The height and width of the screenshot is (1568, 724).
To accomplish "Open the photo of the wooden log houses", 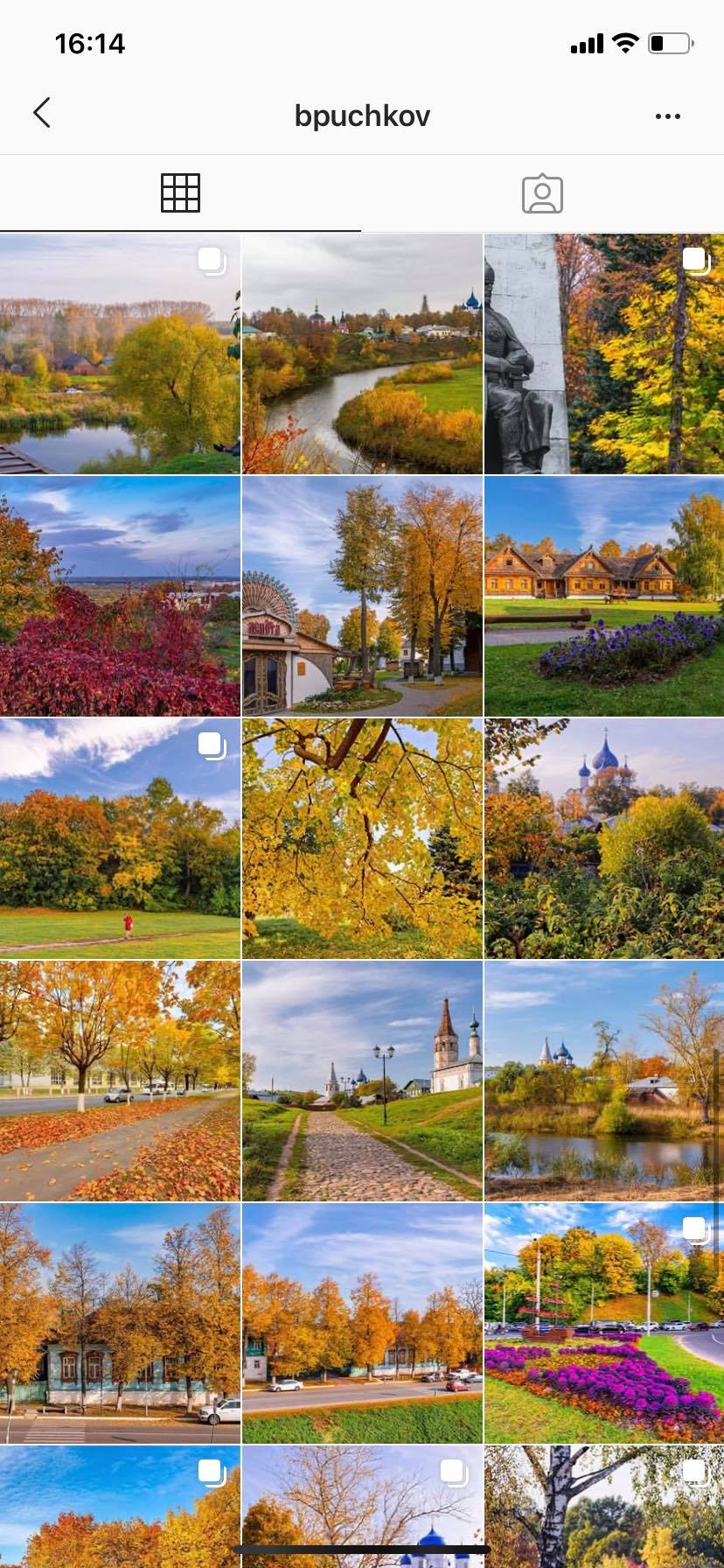I will 603,596.
